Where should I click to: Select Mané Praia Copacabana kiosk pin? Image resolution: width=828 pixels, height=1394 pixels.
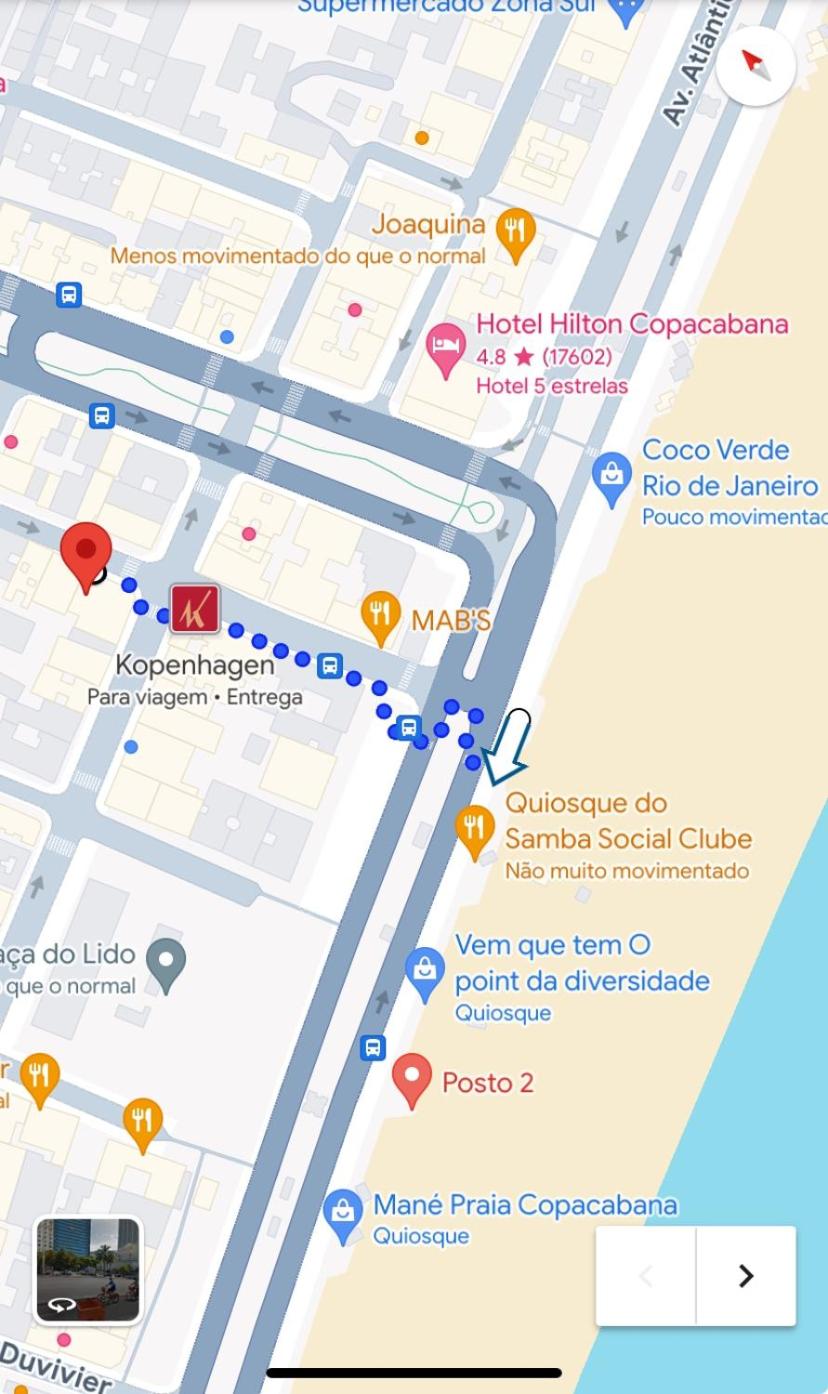tap(343, 1213)
